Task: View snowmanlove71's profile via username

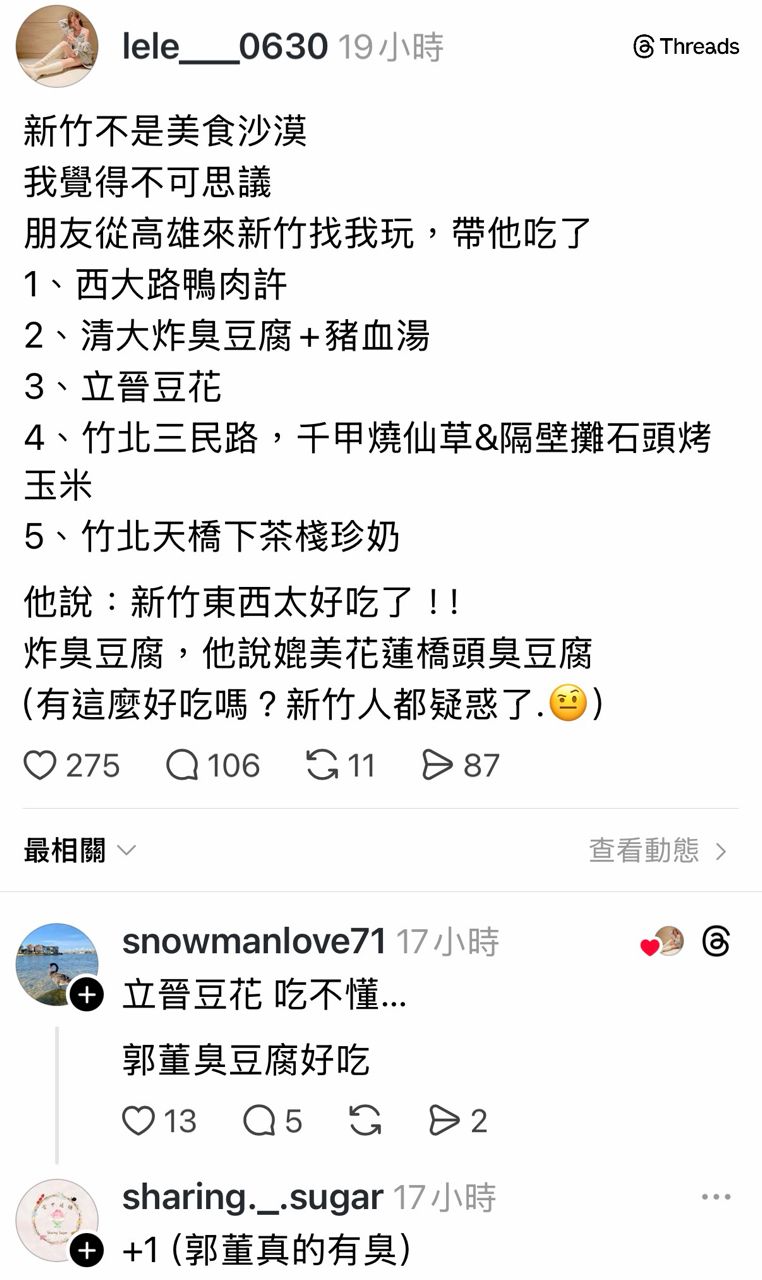Action: [x=254, y=941]
